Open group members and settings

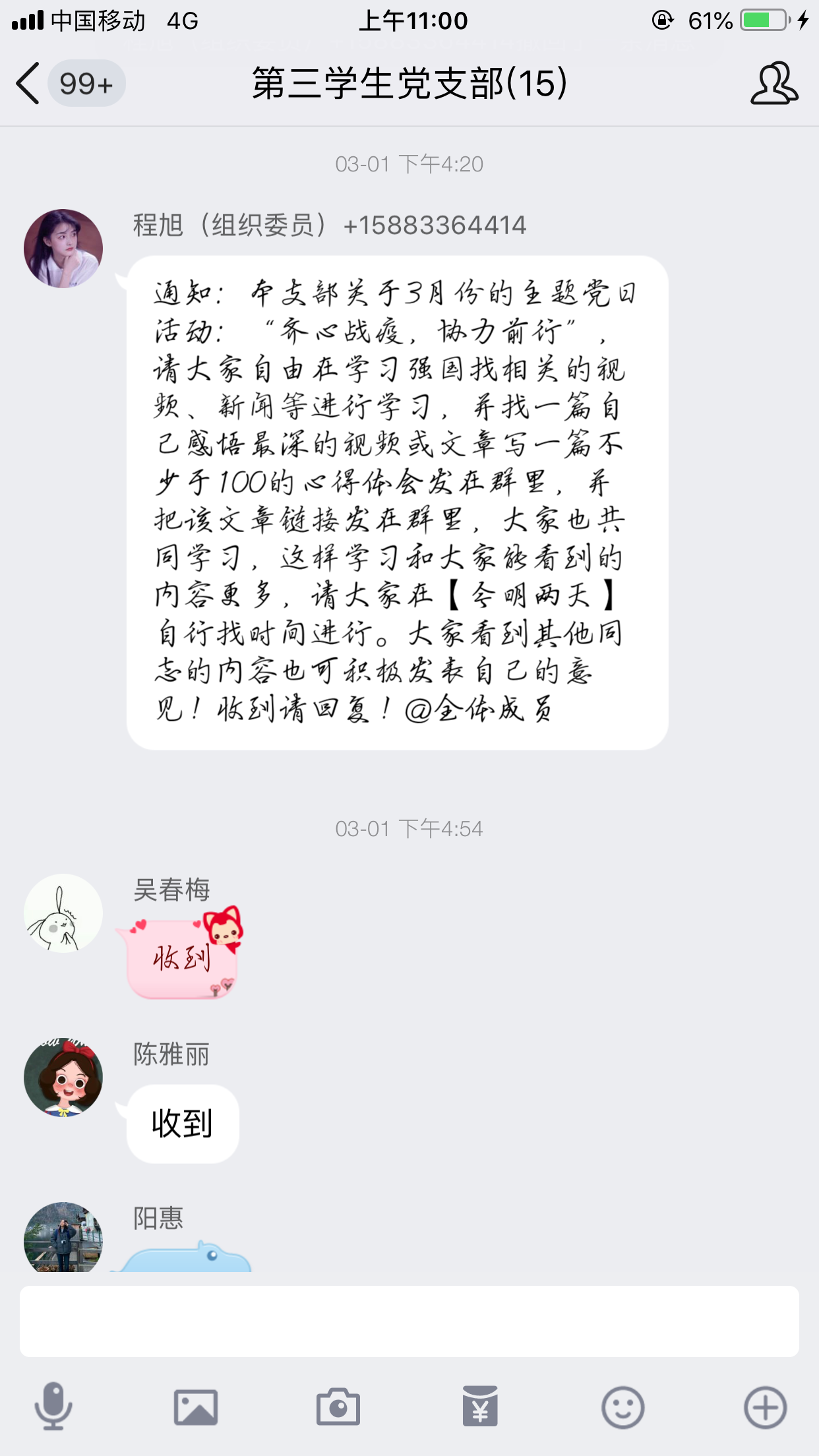click(x=773, y=84)
